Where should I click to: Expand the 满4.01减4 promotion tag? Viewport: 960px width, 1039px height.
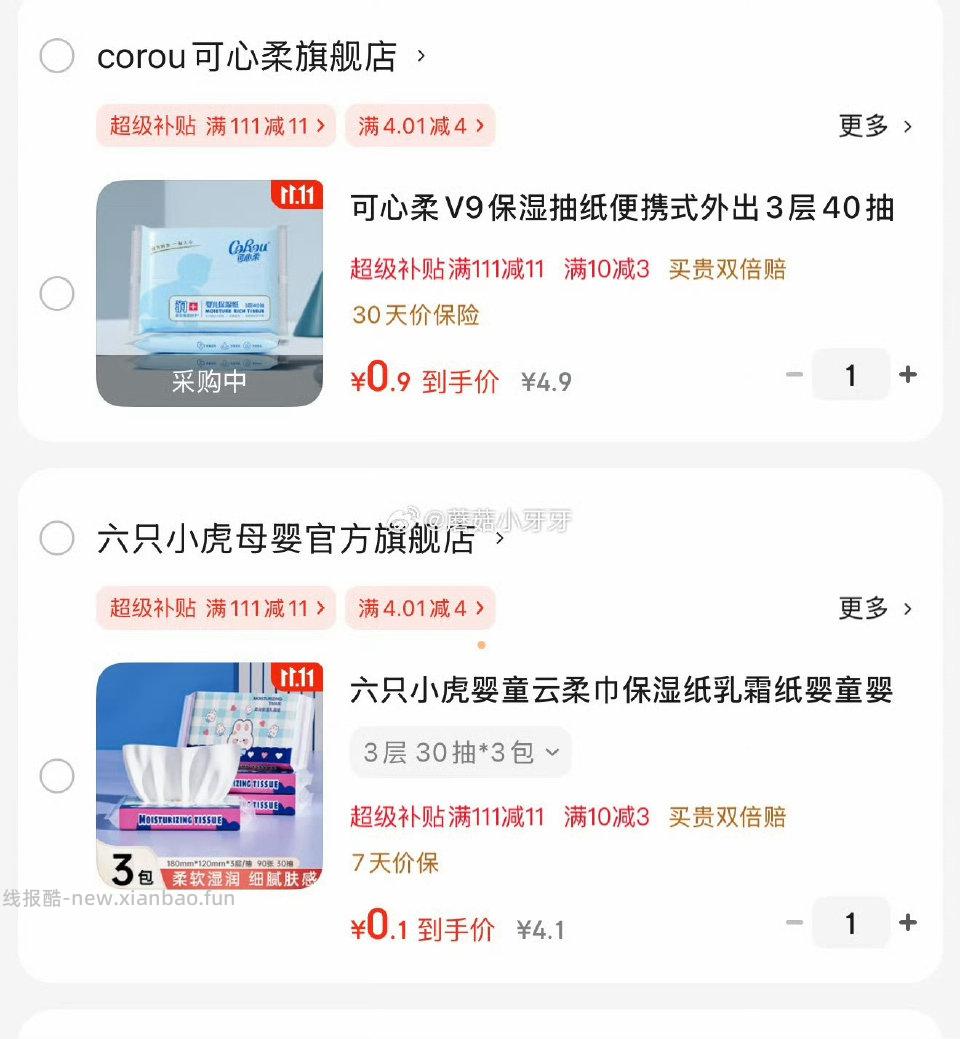tap(420, 127)
